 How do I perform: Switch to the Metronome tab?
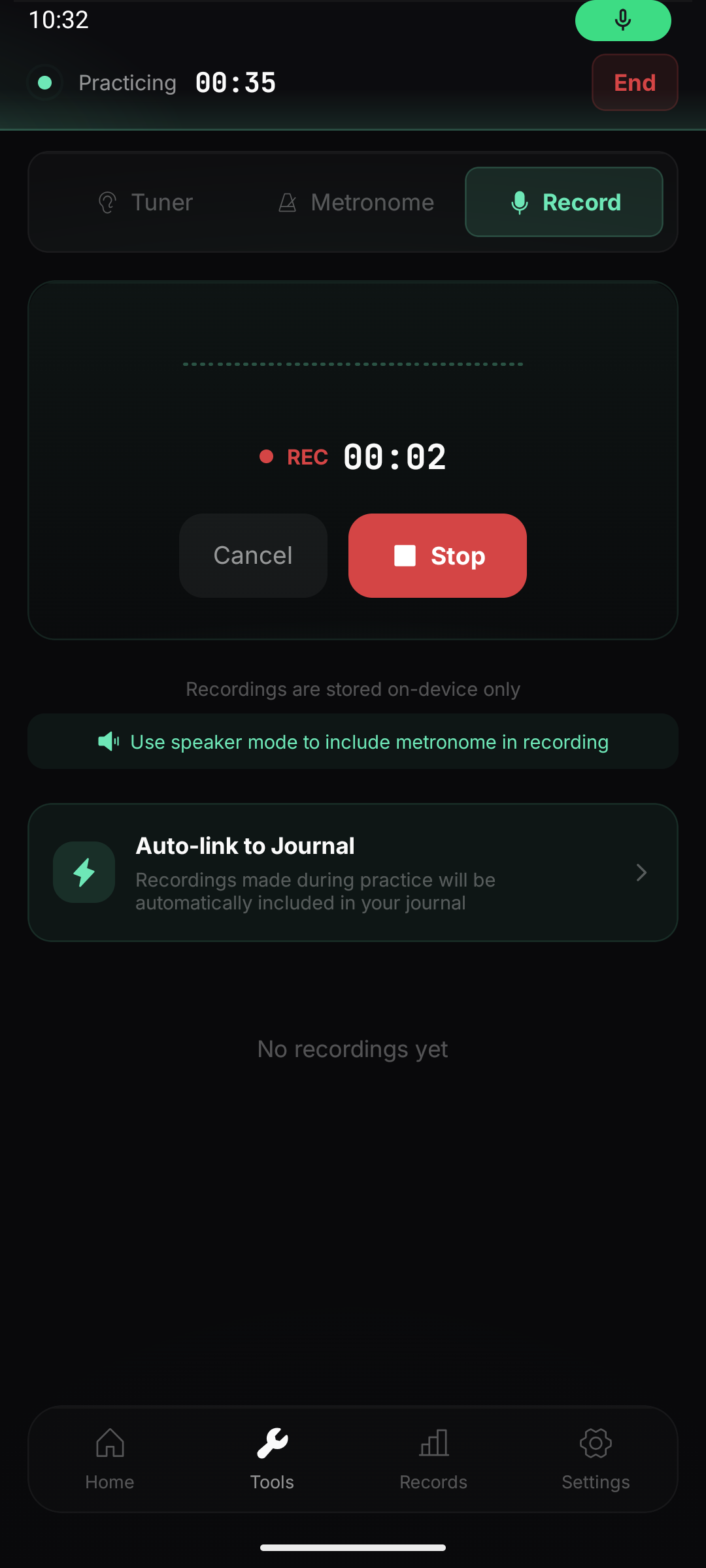(356, 202)
